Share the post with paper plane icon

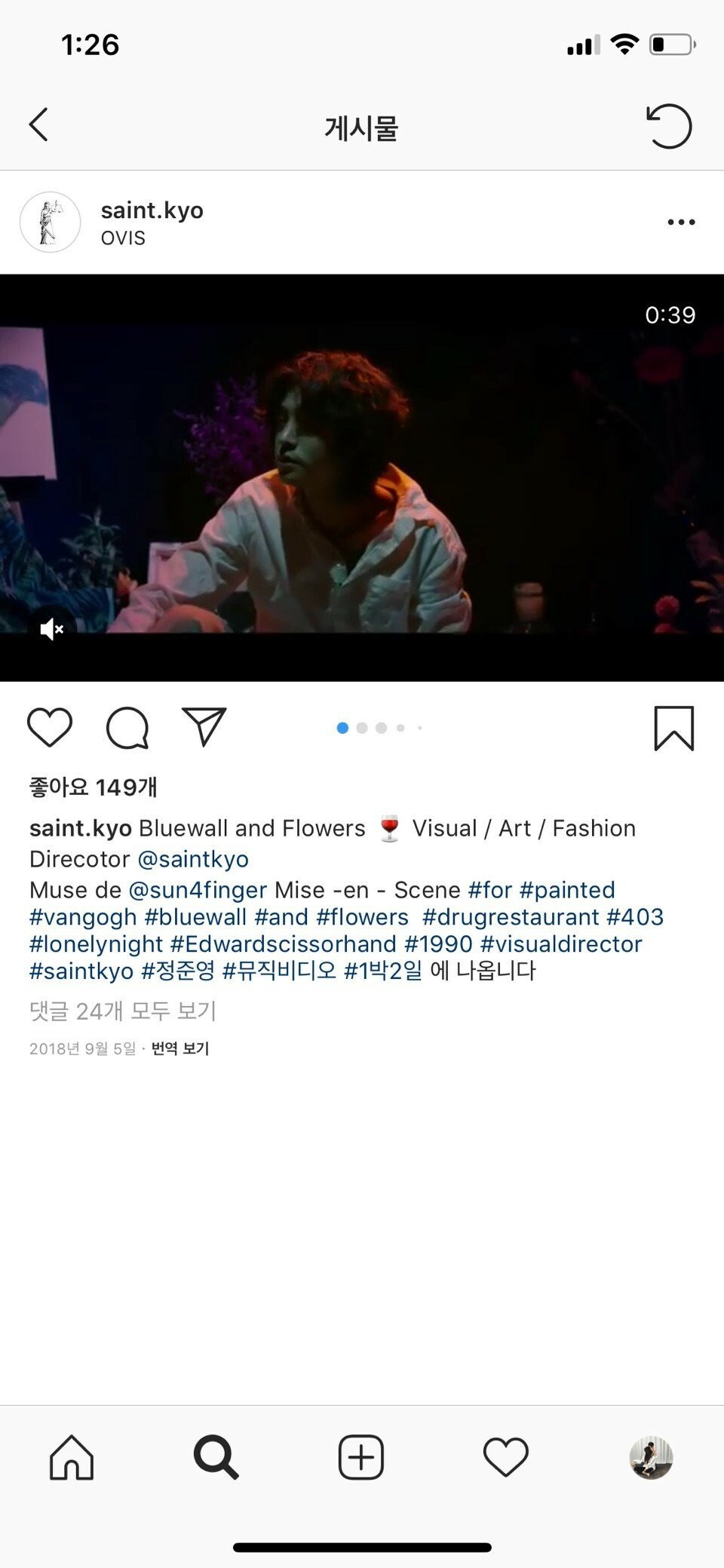[204, 727]
